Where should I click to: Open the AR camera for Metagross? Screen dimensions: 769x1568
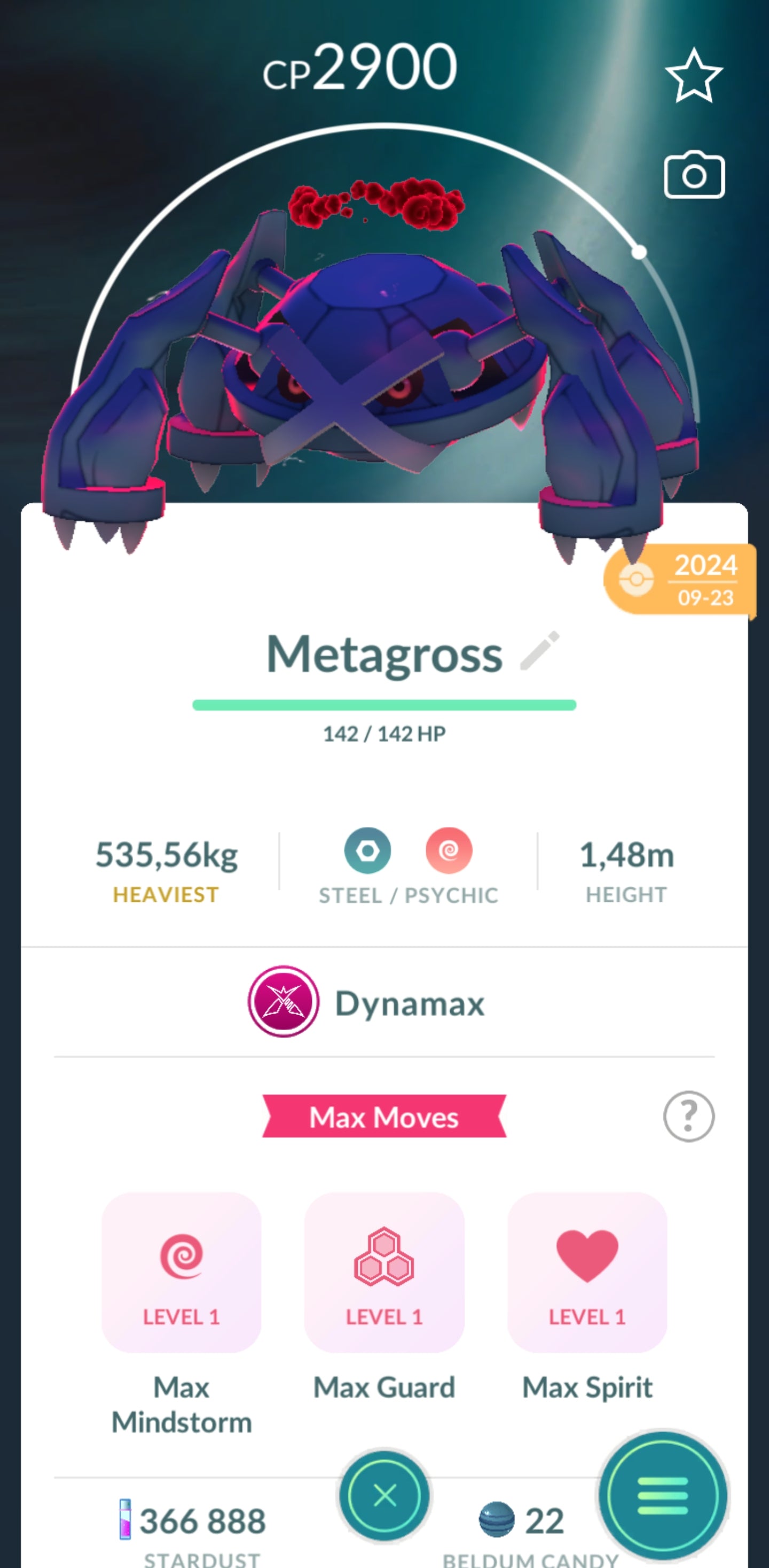tap(694, 175)
